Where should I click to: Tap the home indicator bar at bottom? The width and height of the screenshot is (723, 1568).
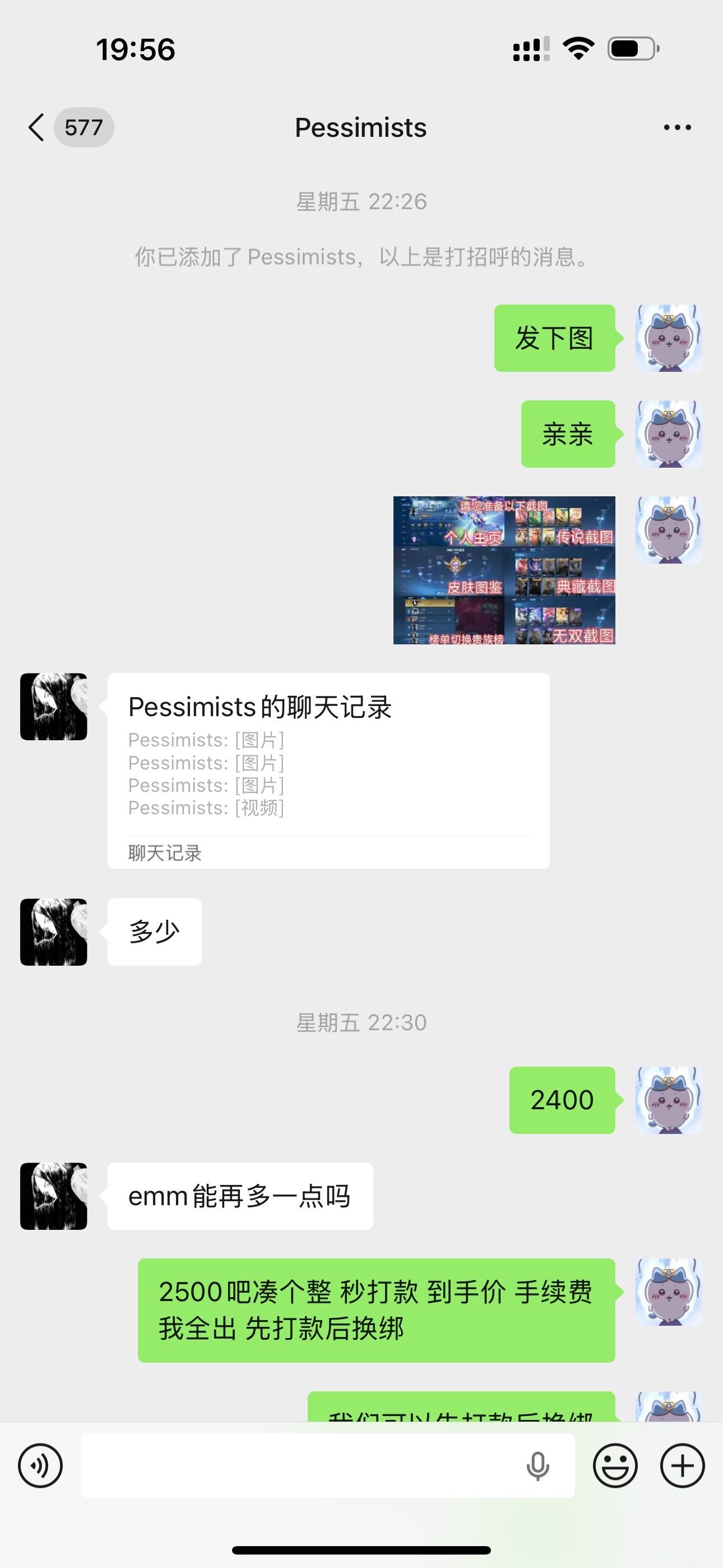[361, 1548]
